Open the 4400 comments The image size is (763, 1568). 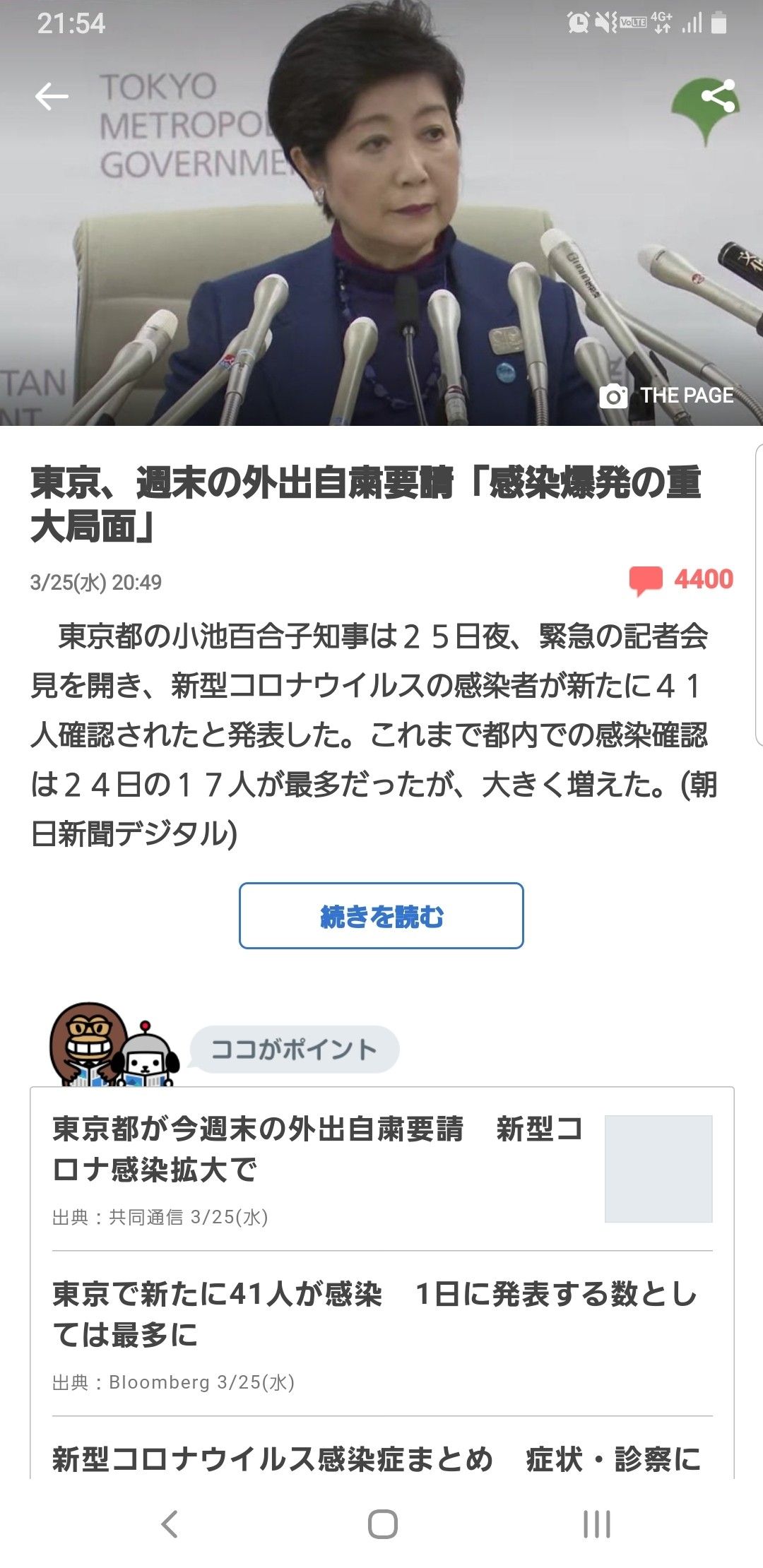682,580
